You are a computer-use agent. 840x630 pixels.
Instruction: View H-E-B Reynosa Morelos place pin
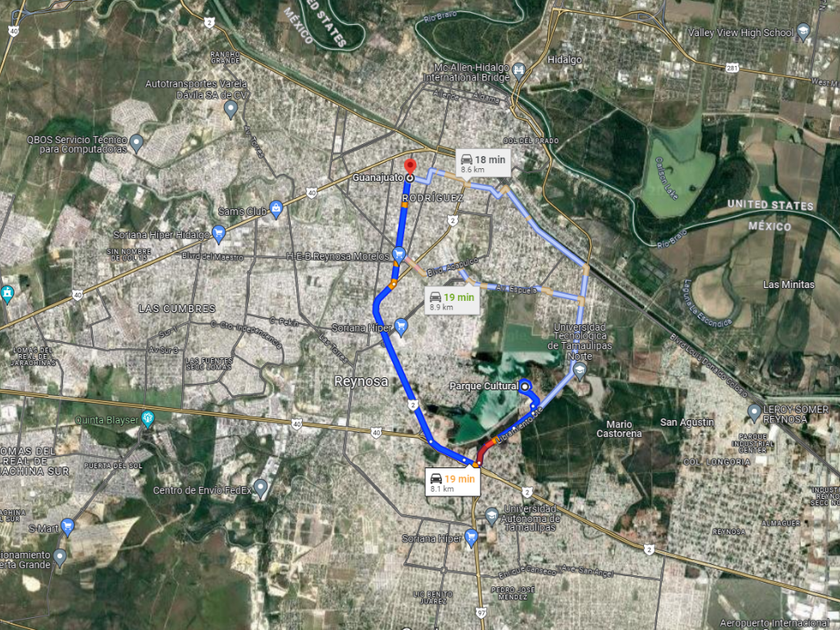pos(400,256)
